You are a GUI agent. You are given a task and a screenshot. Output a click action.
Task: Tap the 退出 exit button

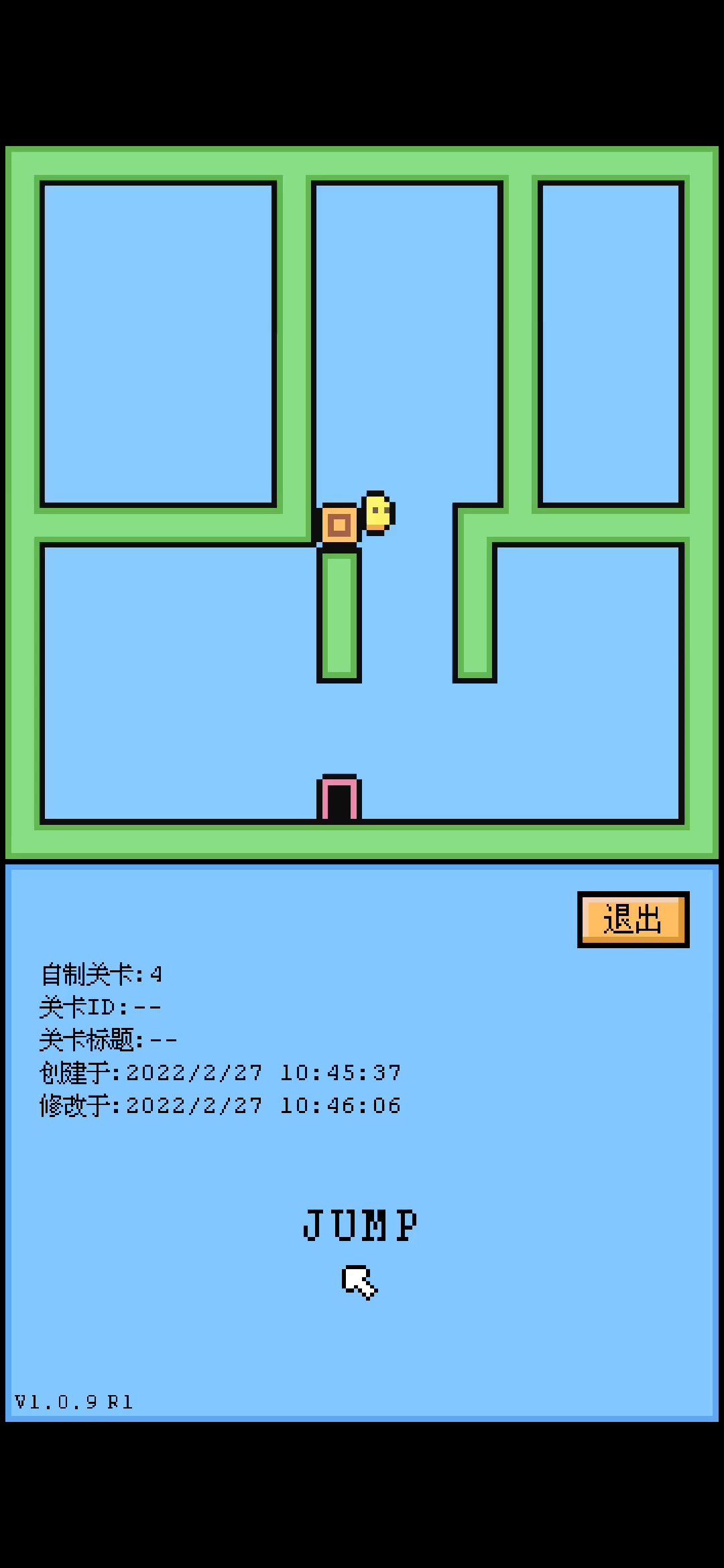633,919
